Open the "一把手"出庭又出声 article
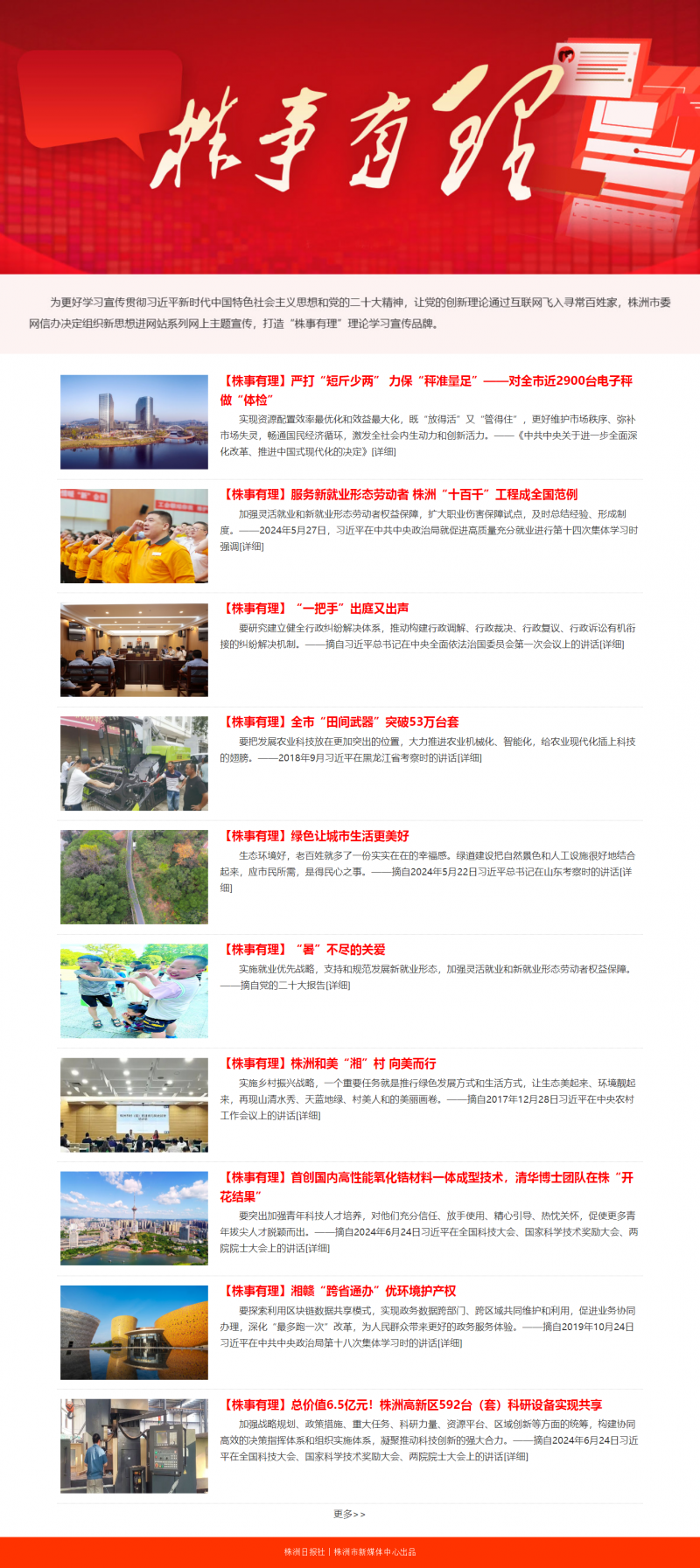Image resolution: width=700 pixels, height=1568 pixels. coord(315,609)
